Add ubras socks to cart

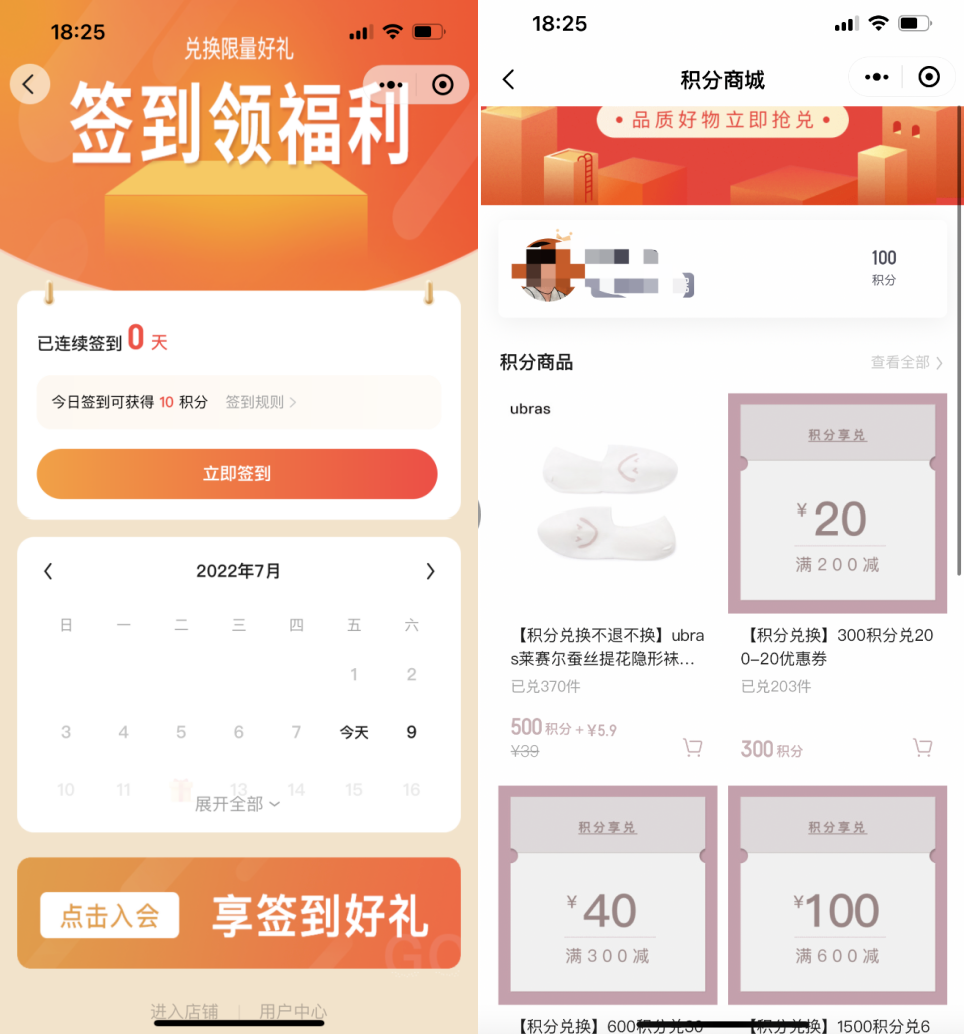point(692,747)
